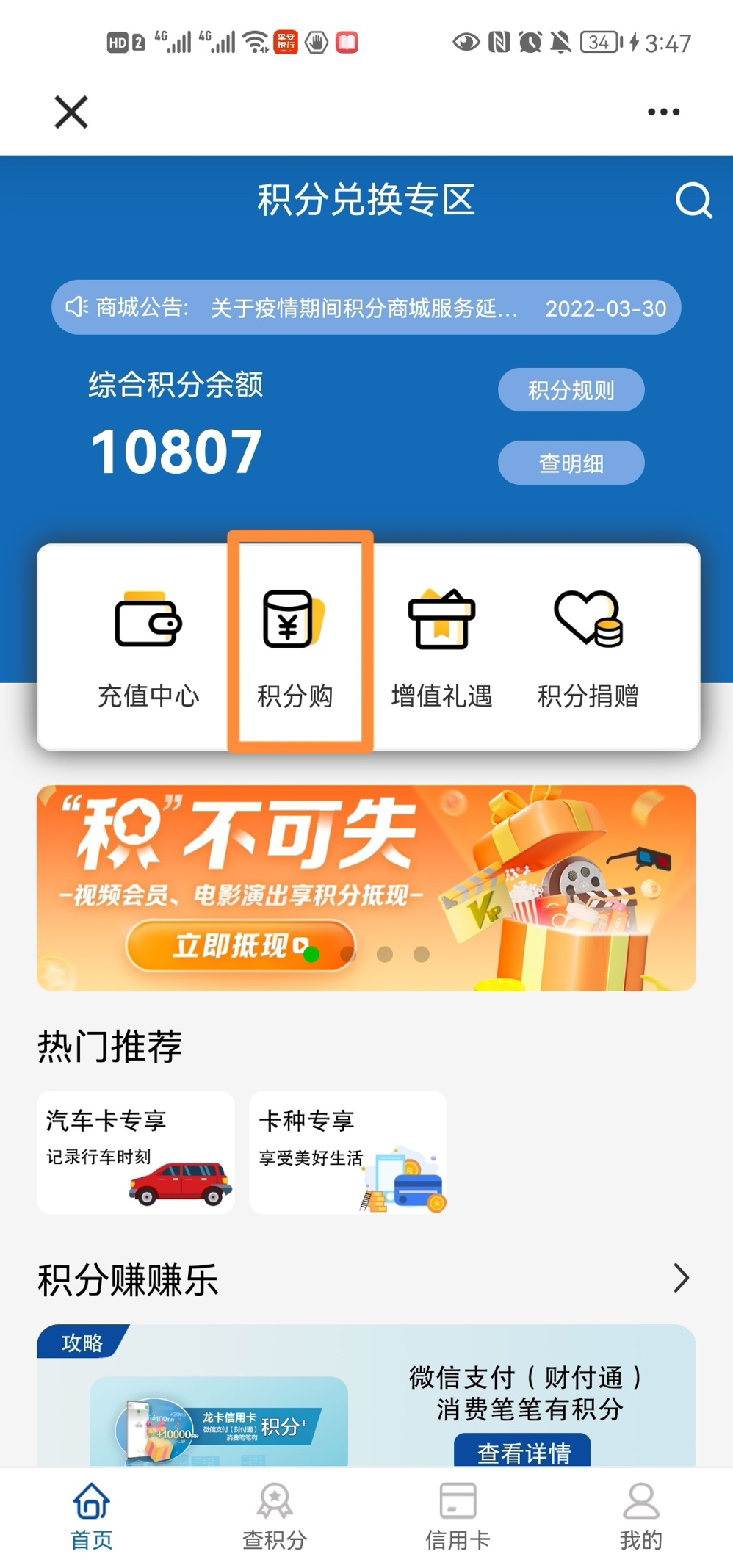Tap 查明细 to view points details
The image size is (733, 1568).
571,463
